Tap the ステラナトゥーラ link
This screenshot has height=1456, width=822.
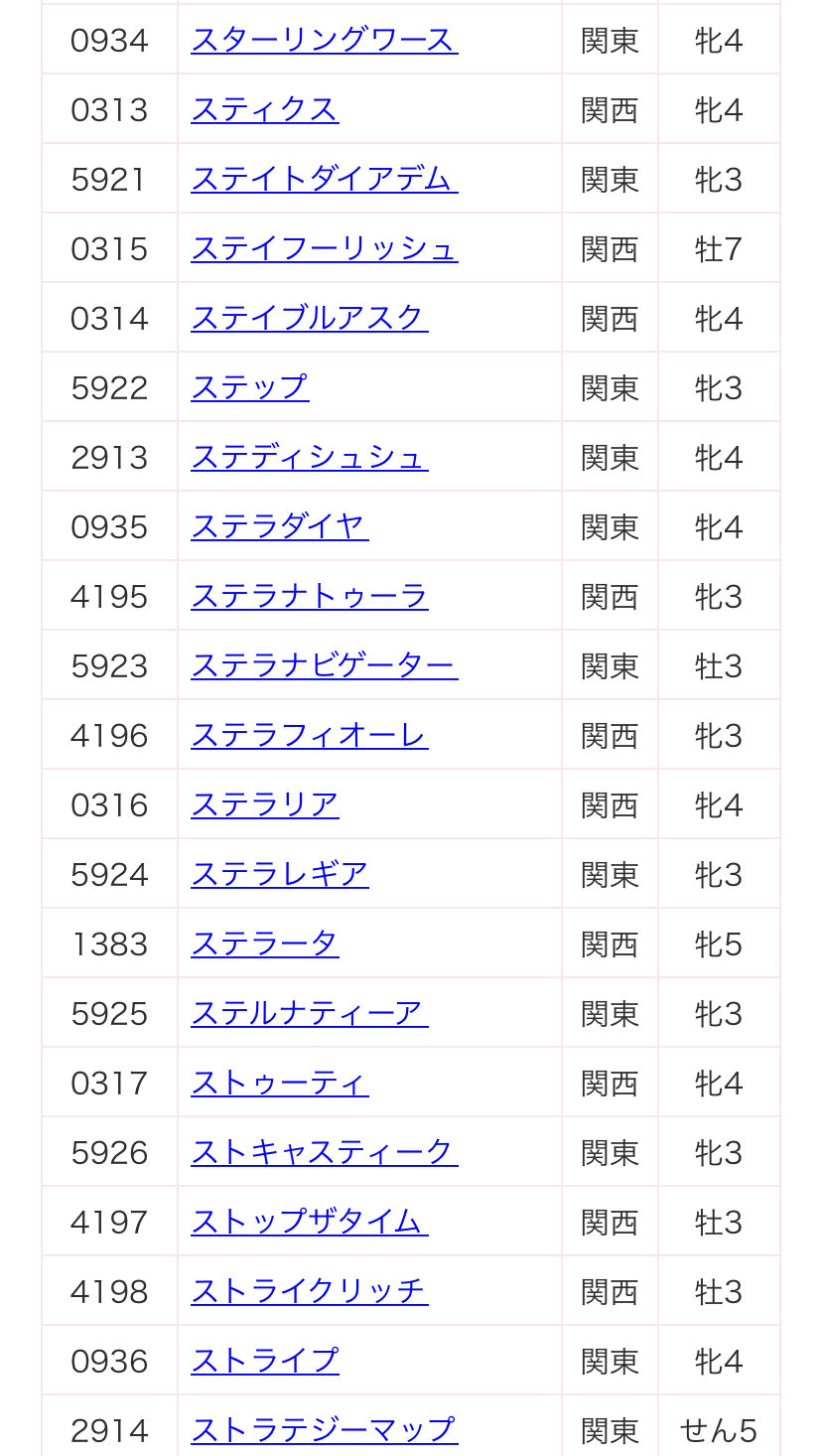[x=309, y=596]
